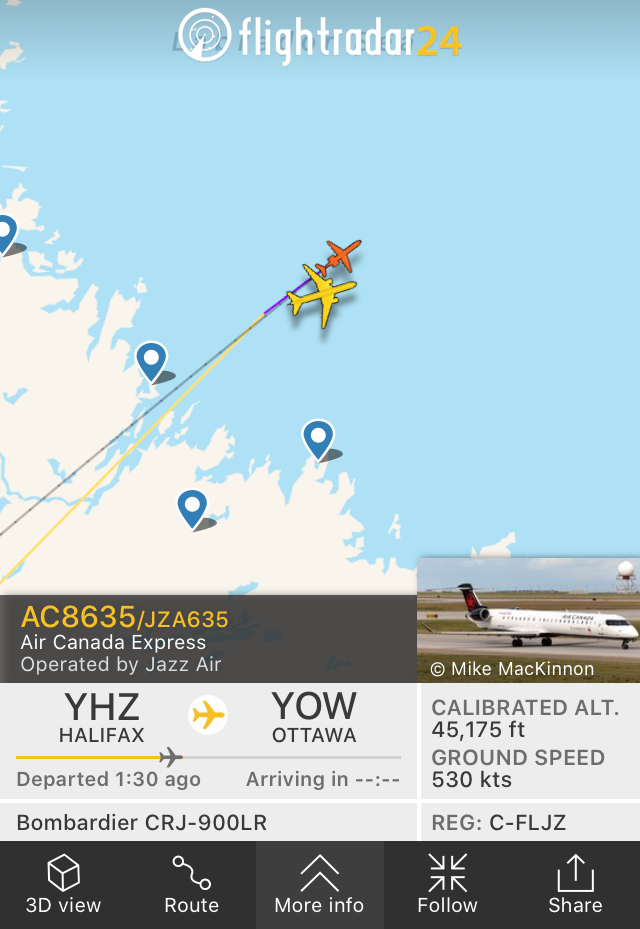
Task: Show the flight Route
Action: pyautogui.click(x=191, y=885)
